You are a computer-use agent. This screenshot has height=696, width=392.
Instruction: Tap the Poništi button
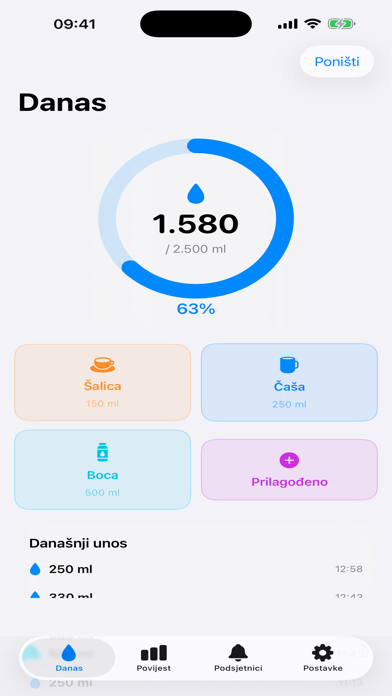(337, 62)
